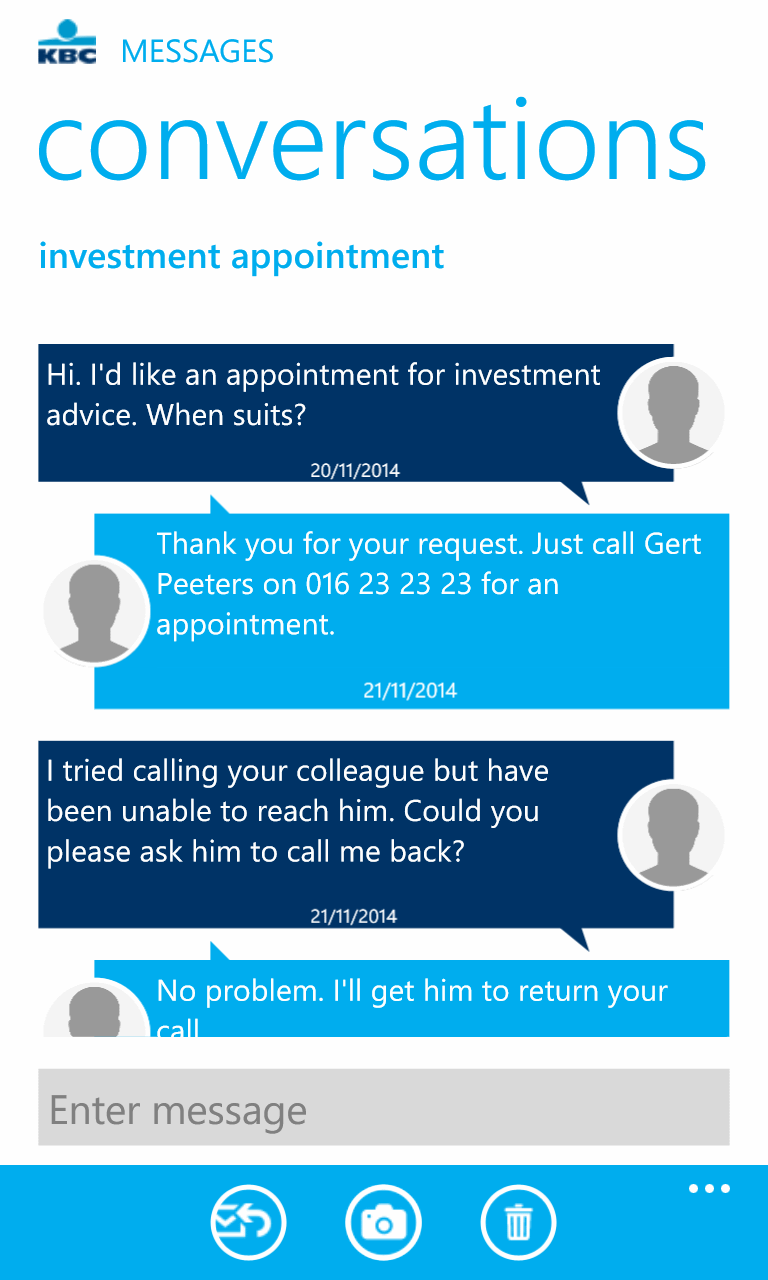The width and height of the screenshot is (768, 1280).
Task: Open the camera to attach a photo
Action: coord(383,1222)
